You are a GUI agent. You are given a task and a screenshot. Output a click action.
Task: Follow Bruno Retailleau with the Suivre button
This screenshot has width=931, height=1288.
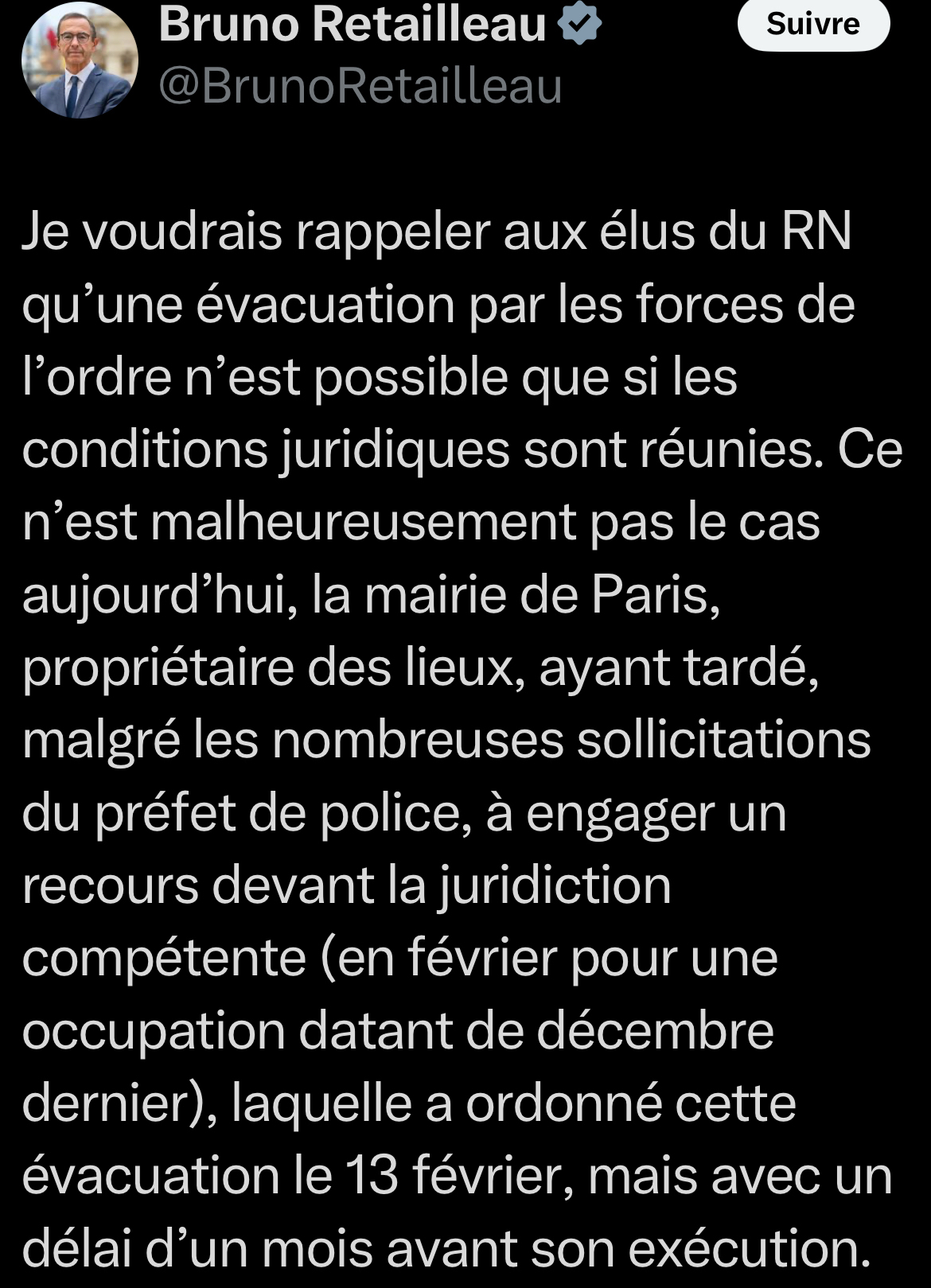click(x=812, y=25)
